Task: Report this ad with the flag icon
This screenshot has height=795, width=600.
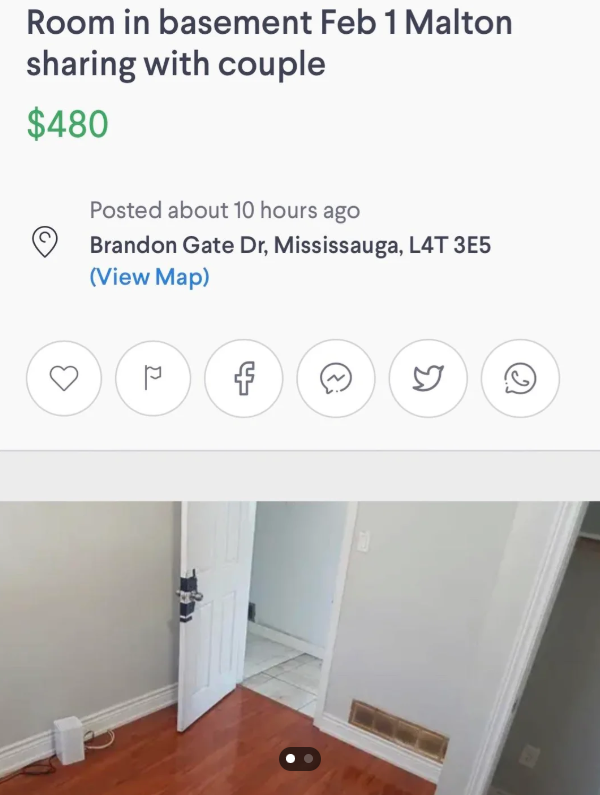Action: [x=153, y=379]
